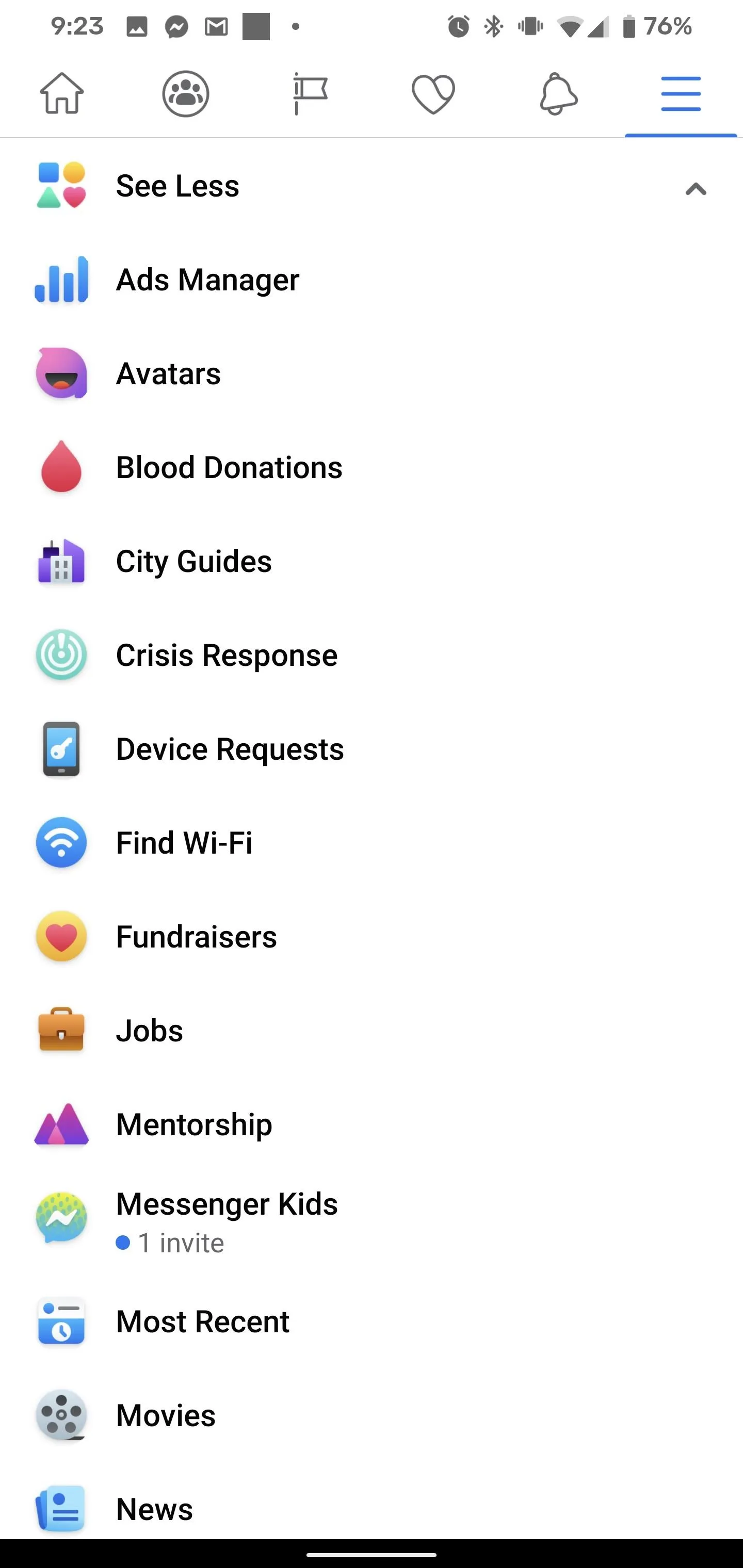
Task: Open Mentorship
Action: tap(372, 1124)
